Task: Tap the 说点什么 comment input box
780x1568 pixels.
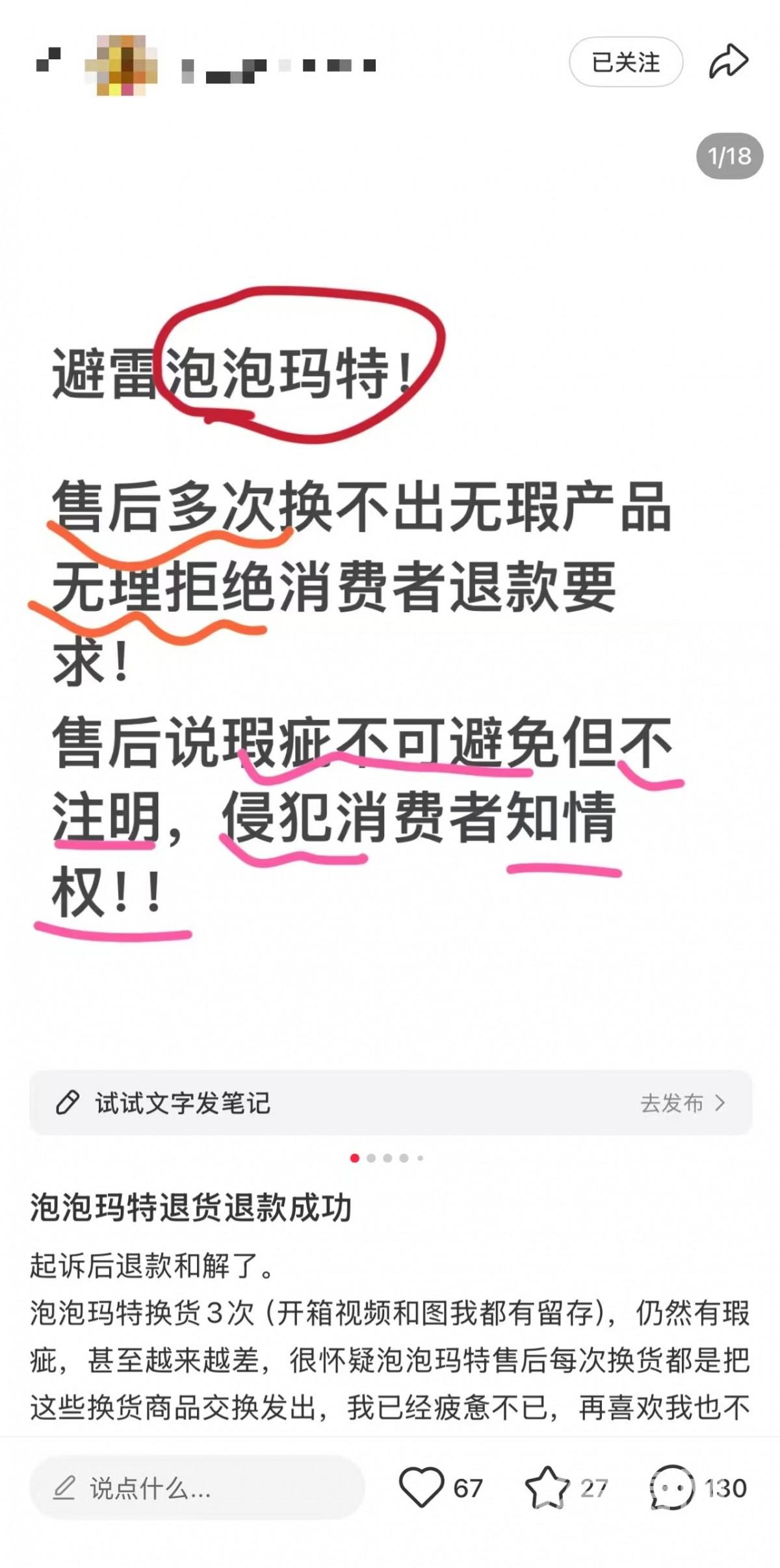Action: 196,1487
